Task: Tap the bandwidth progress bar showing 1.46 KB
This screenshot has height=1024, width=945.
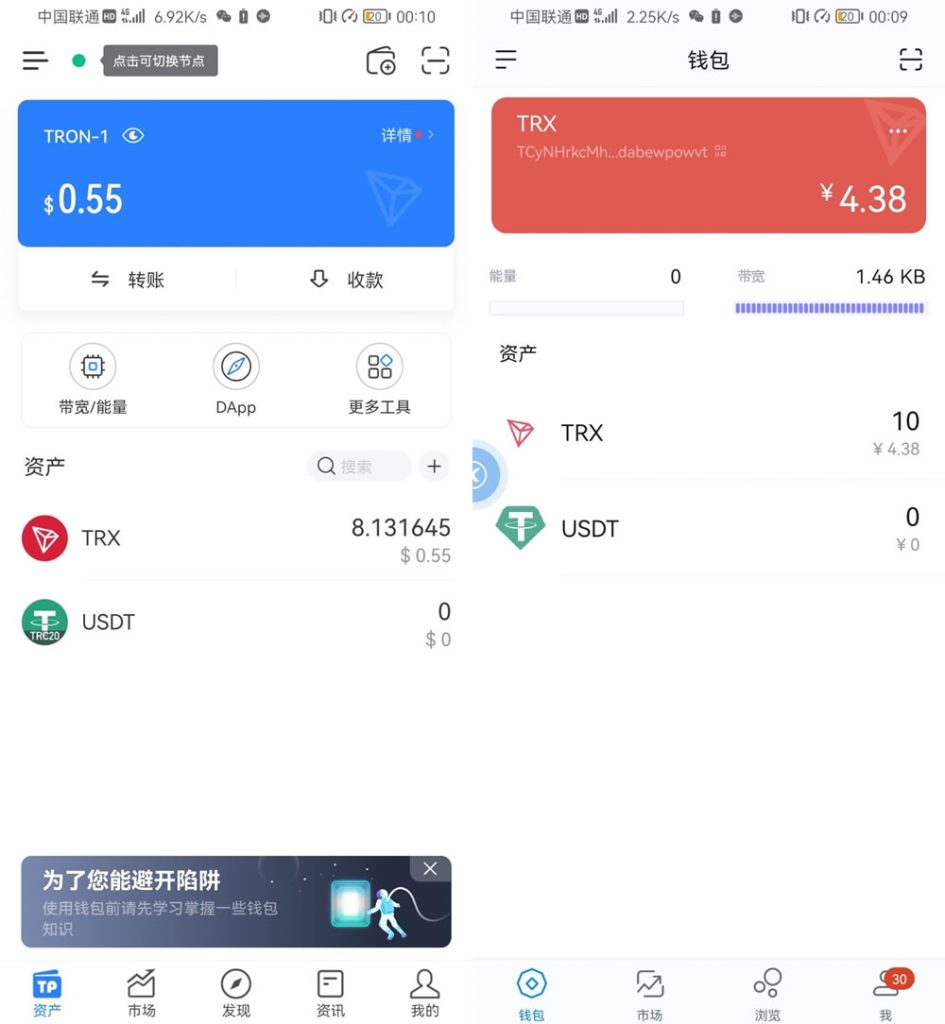Action: coord(829,309)
